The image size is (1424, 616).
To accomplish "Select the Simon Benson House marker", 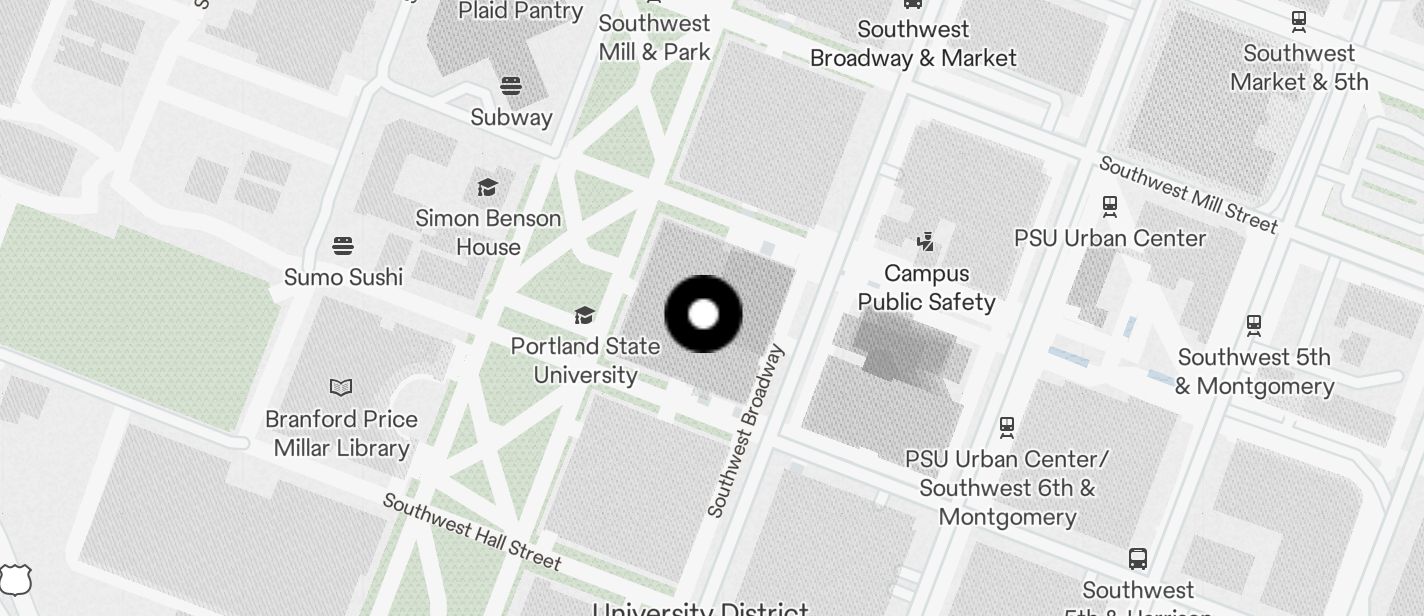I will [x=487, y=187].
